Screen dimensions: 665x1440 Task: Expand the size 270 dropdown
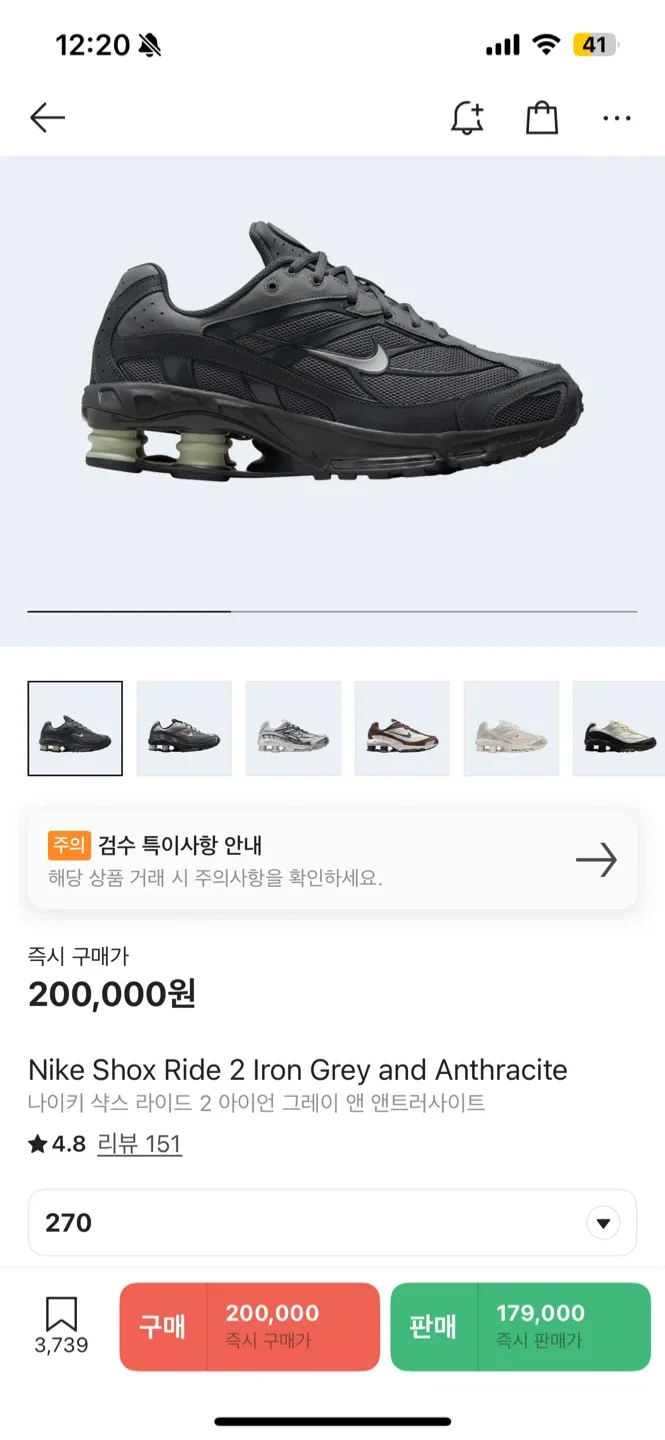332,1222
